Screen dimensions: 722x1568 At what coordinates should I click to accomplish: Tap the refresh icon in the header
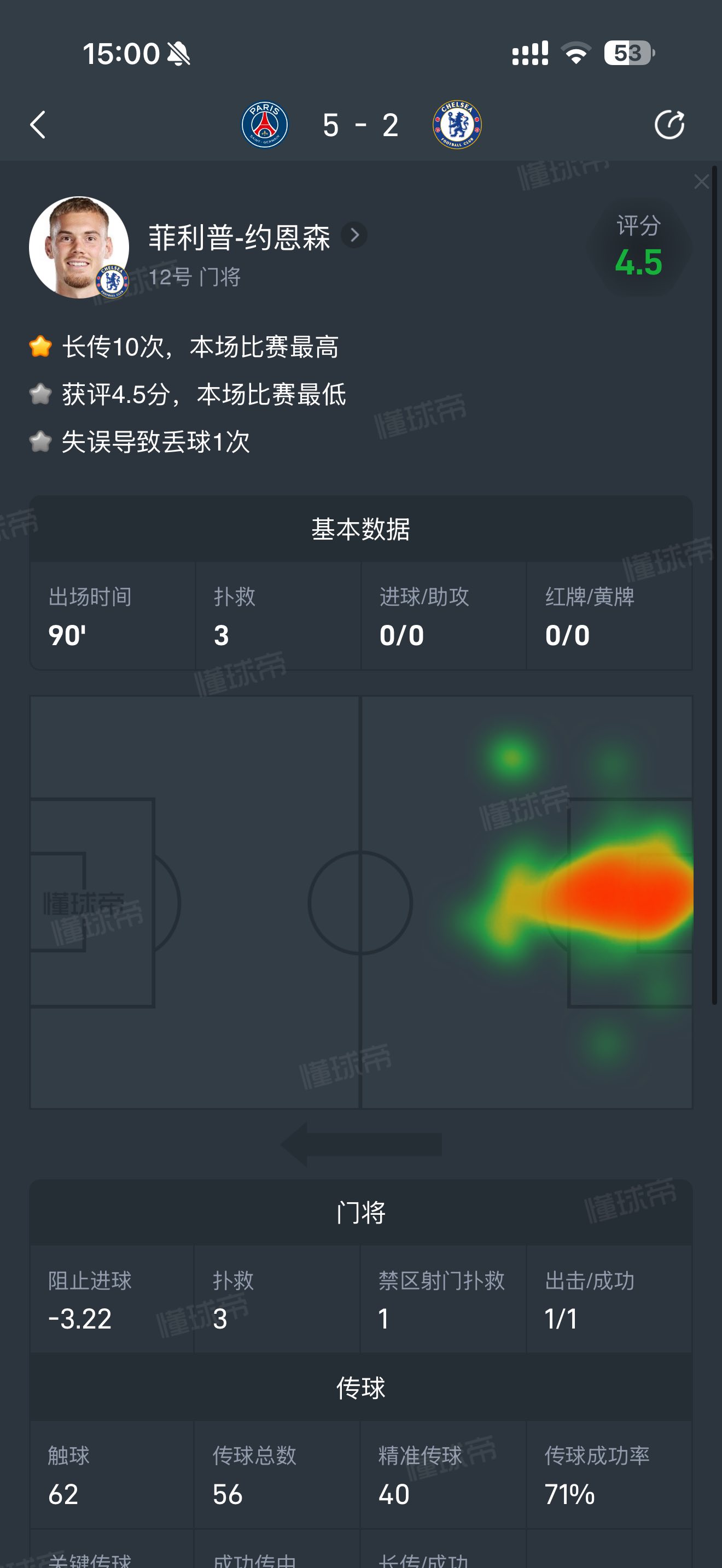669,125
